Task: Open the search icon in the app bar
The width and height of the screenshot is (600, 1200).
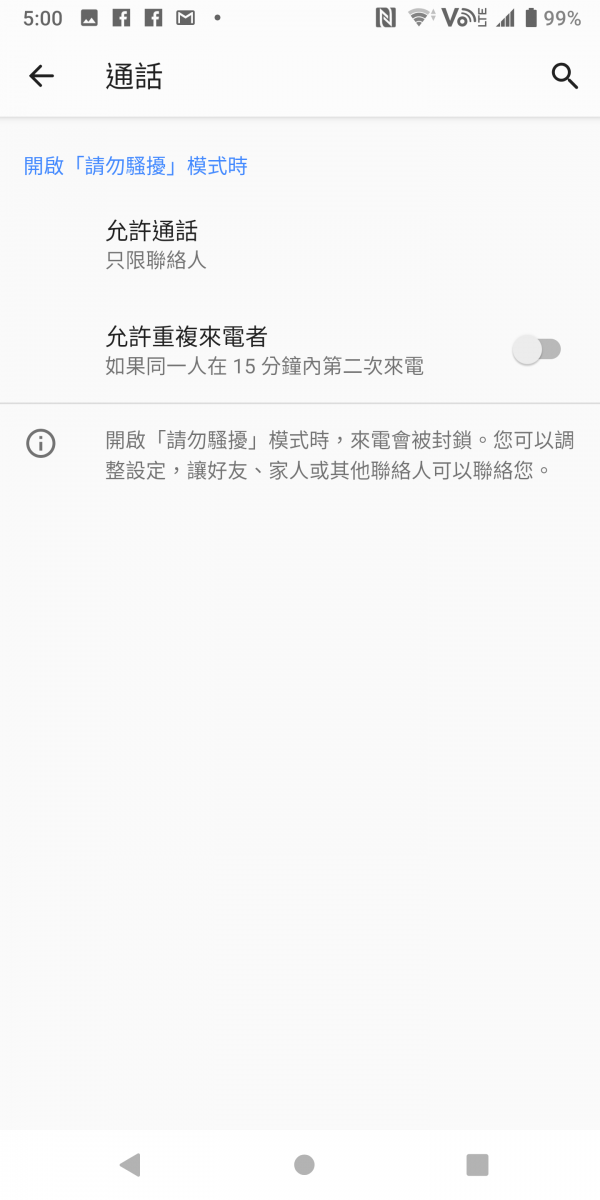Action: (x=565, y=76)
